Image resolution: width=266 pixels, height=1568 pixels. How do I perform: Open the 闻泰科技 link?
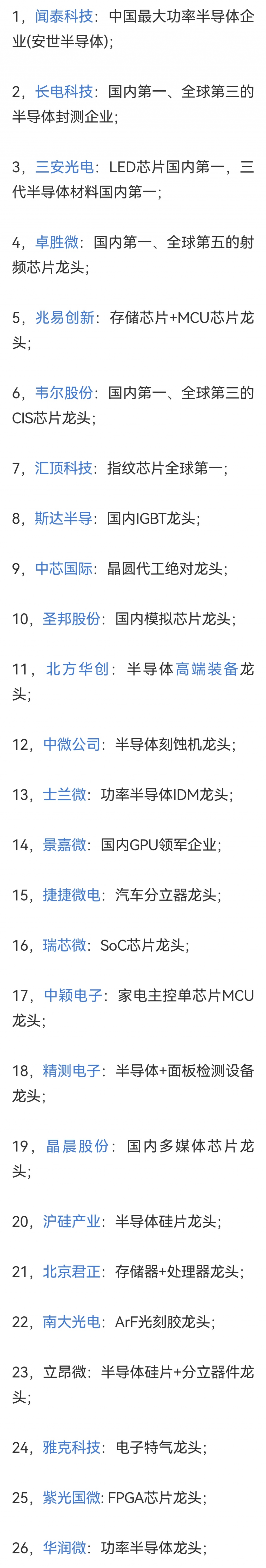64,16
